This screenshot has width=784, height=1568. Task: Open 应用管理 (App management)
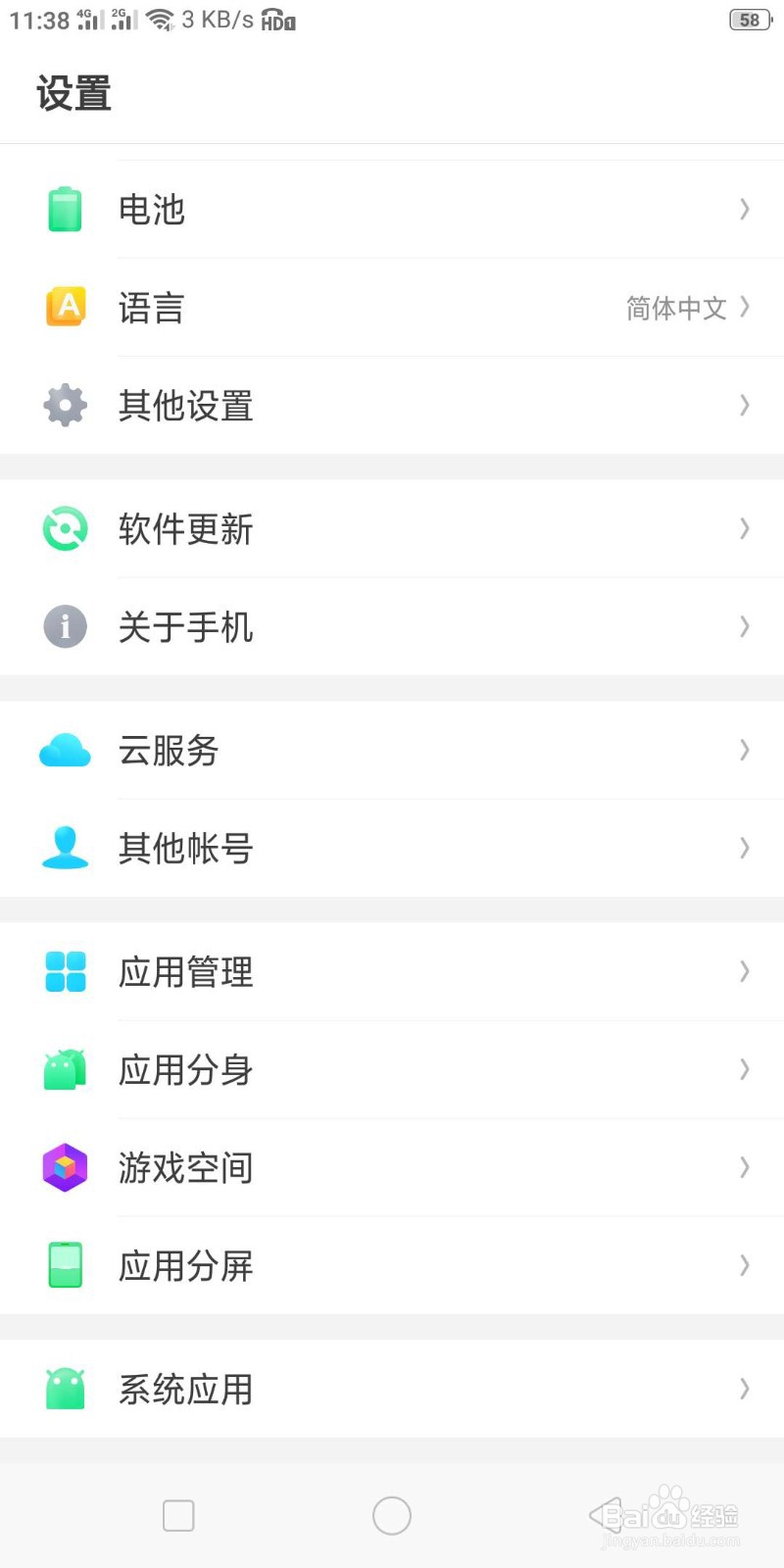tap(392, 972)
